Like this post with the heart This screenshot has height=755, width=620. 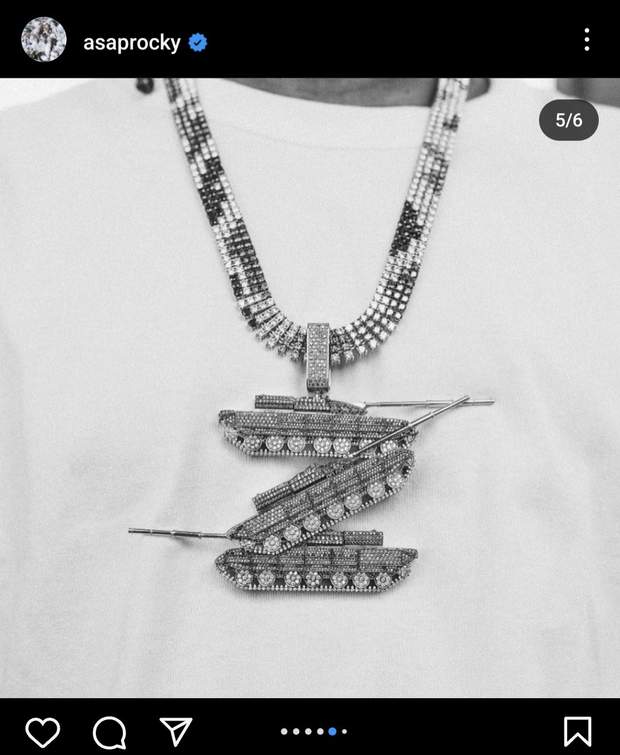[x=42, y=731]
